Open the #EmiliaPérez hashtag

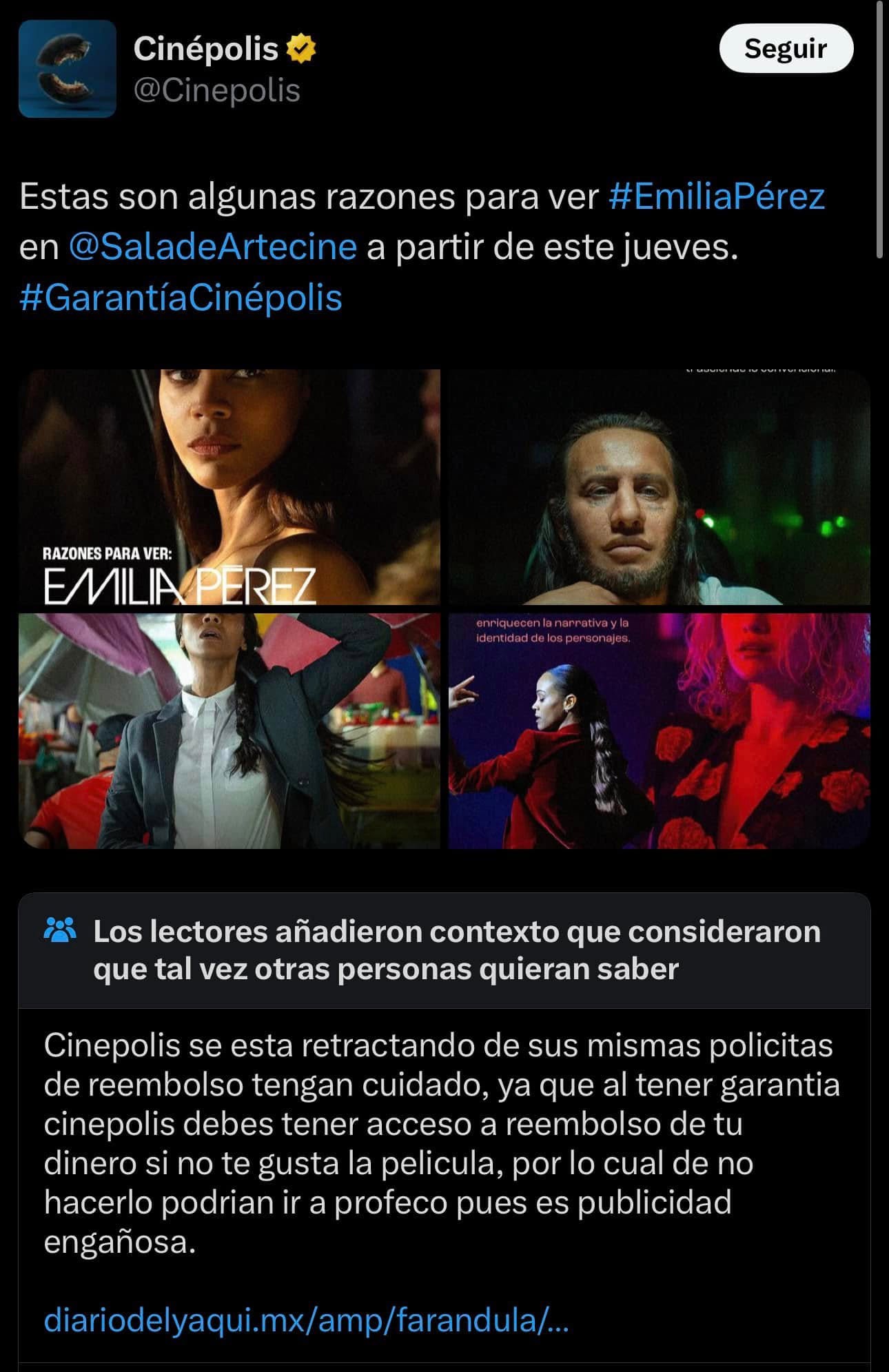pyautogui.click(x=717, y=197)
